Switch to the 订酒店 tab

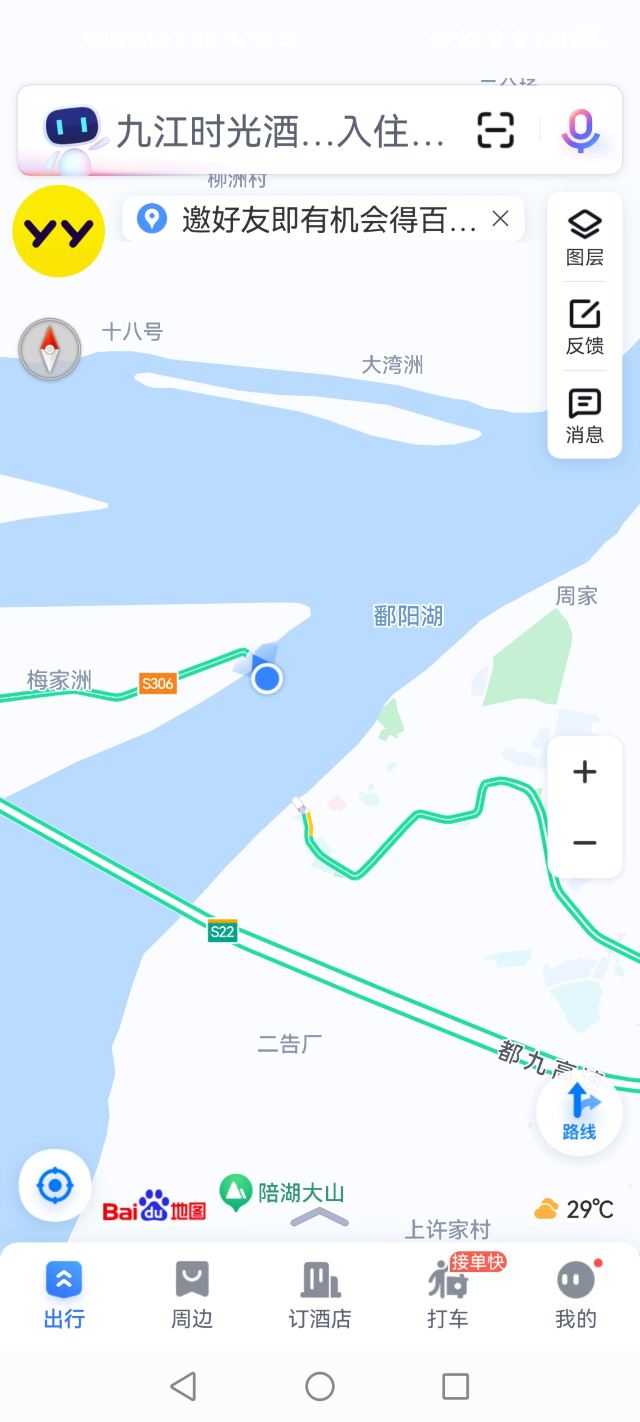320,1295
